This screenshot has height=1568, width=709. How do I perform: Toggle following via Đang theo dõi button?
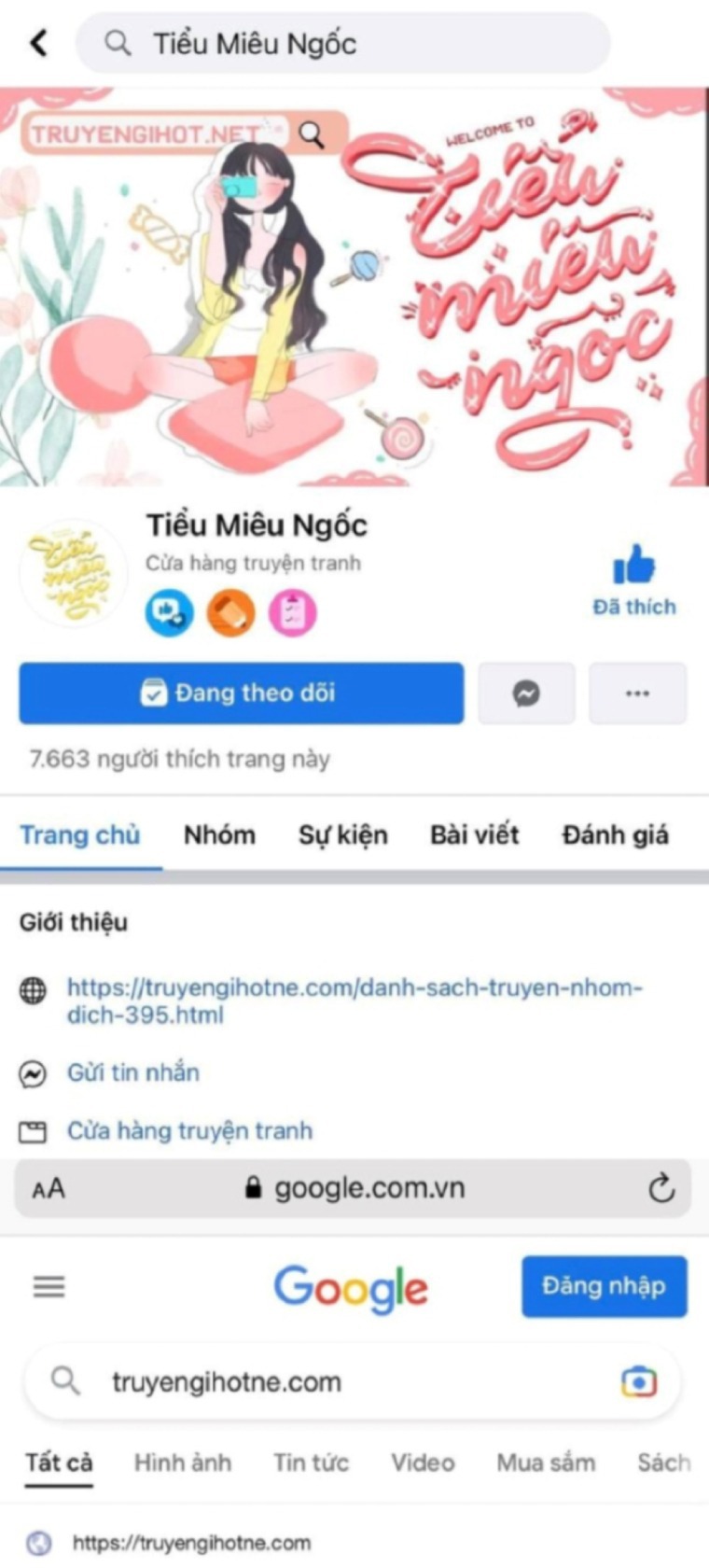click(x=241, y=693)
